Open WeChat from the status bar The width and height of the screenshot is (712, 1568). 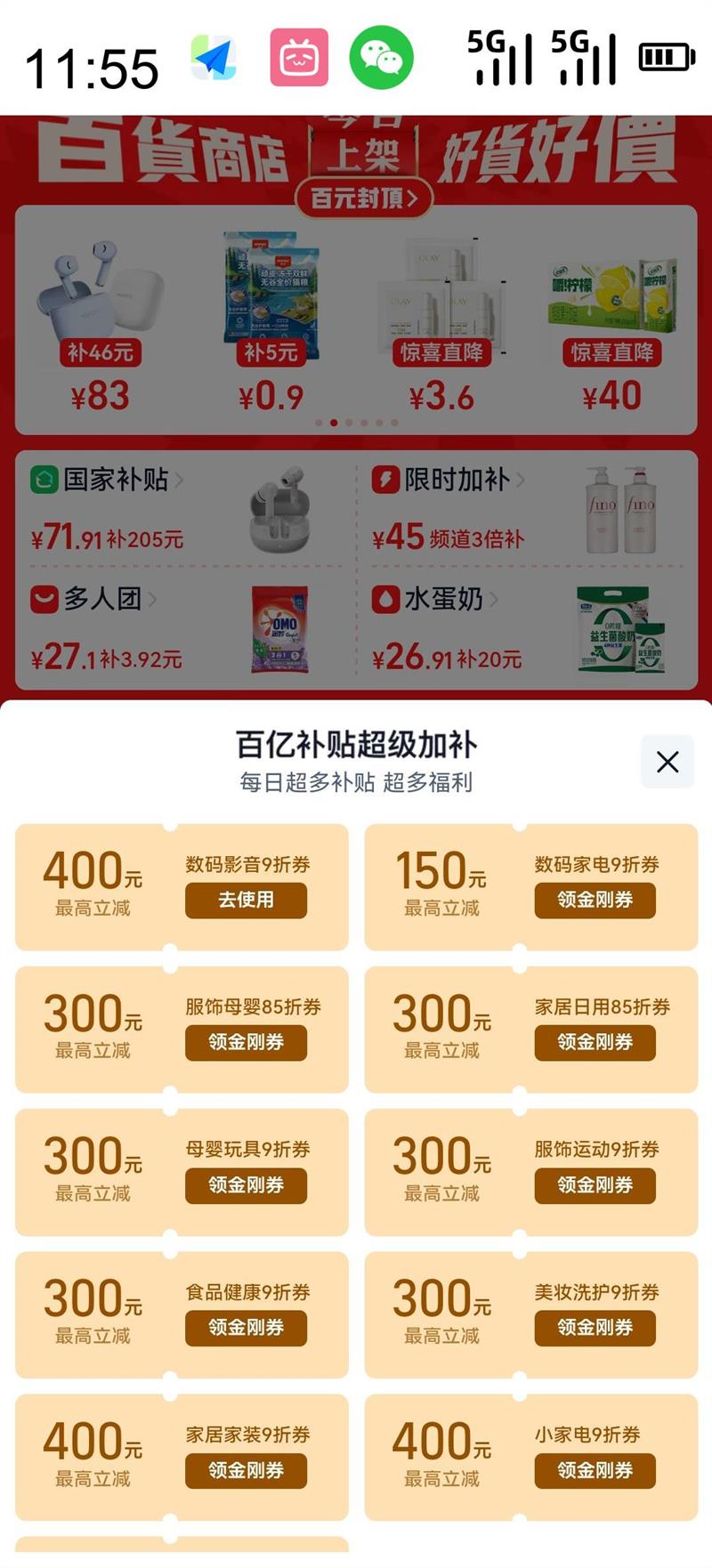383,55
